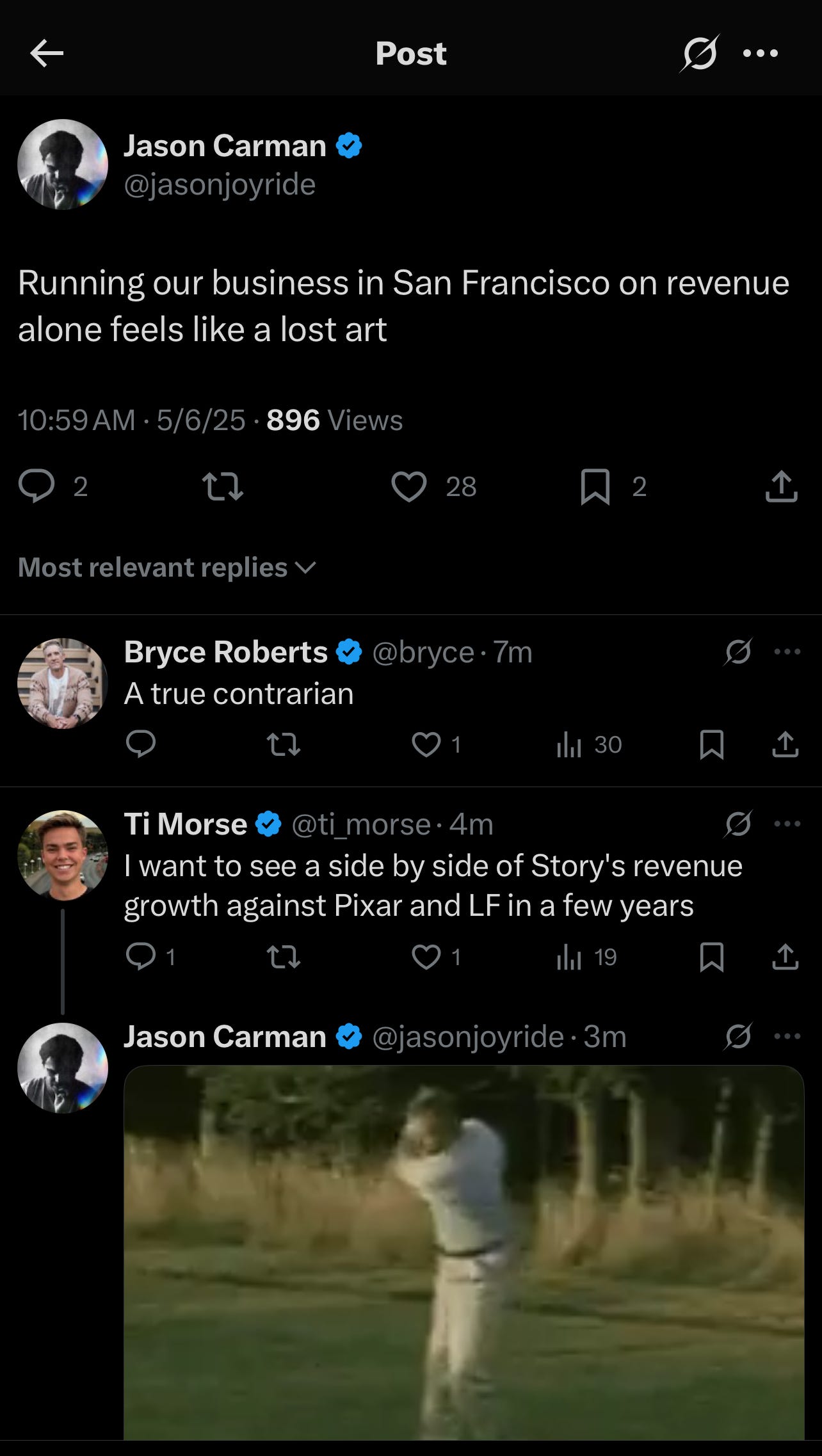Go back using the top-left arrow

47,53
